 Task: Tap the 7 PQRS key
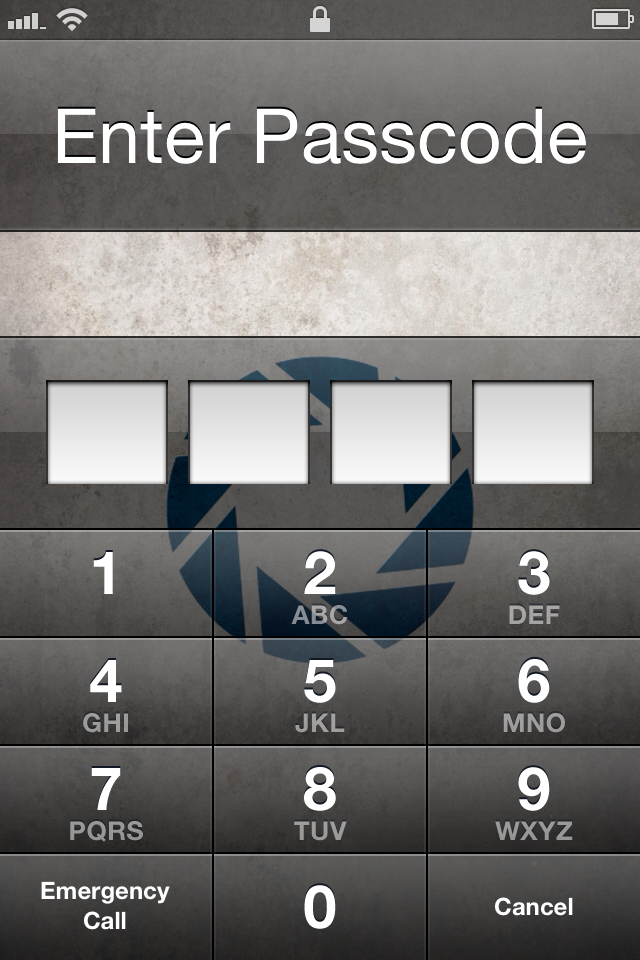point(106,800)
